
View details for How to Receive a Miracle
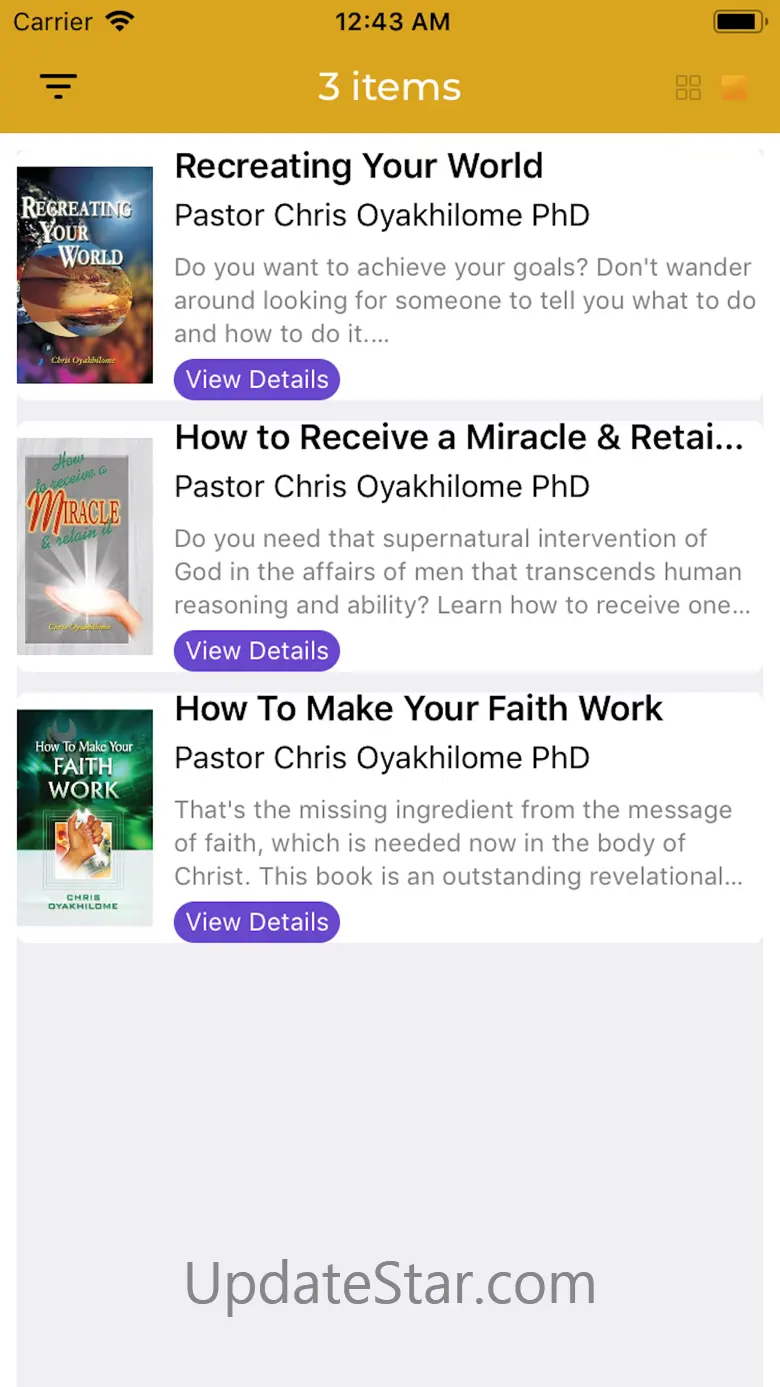pyautogui.click(x=257, y=651)
